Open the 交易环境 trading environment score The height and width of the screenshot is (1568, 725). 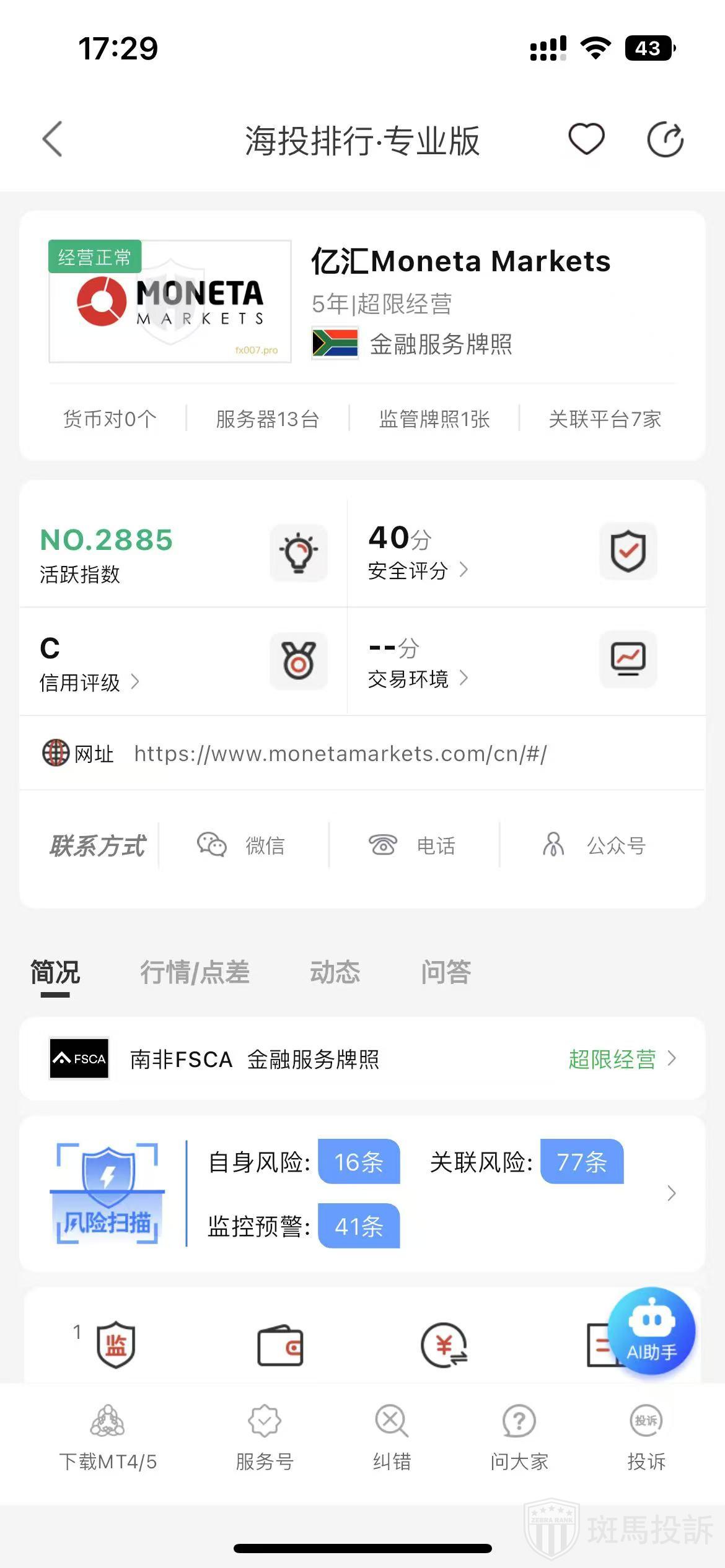(417, 679)
